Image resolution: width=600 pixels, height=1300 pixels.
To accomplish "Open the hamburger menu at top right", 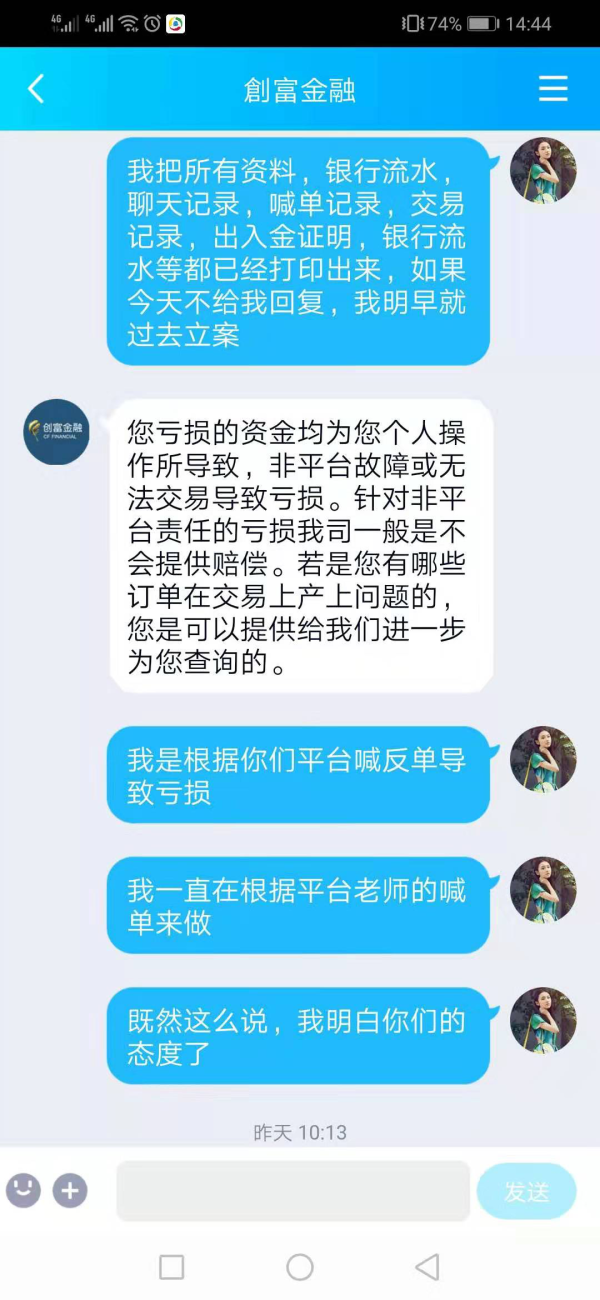I will coord(553,89).
